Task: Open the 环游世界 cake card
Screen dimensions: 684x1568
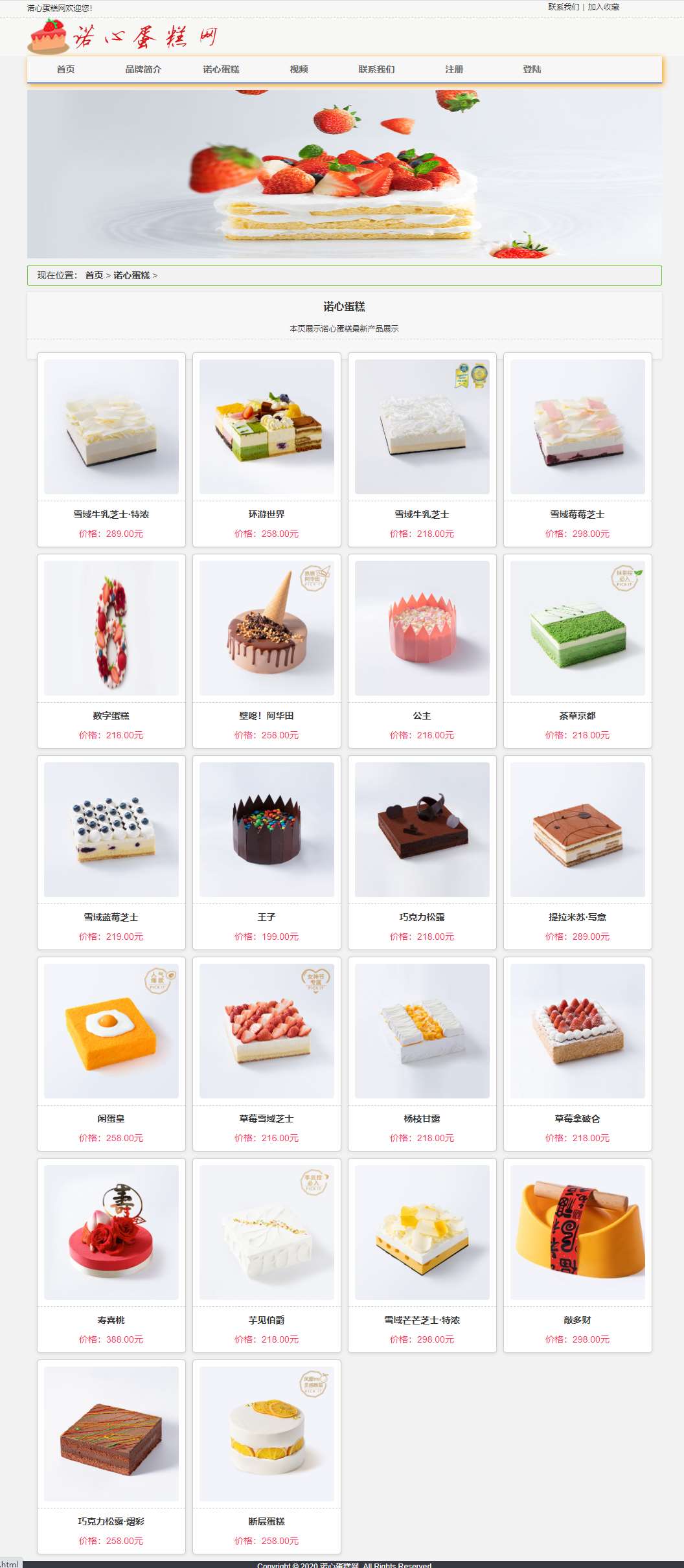Action: coord(267,449)
